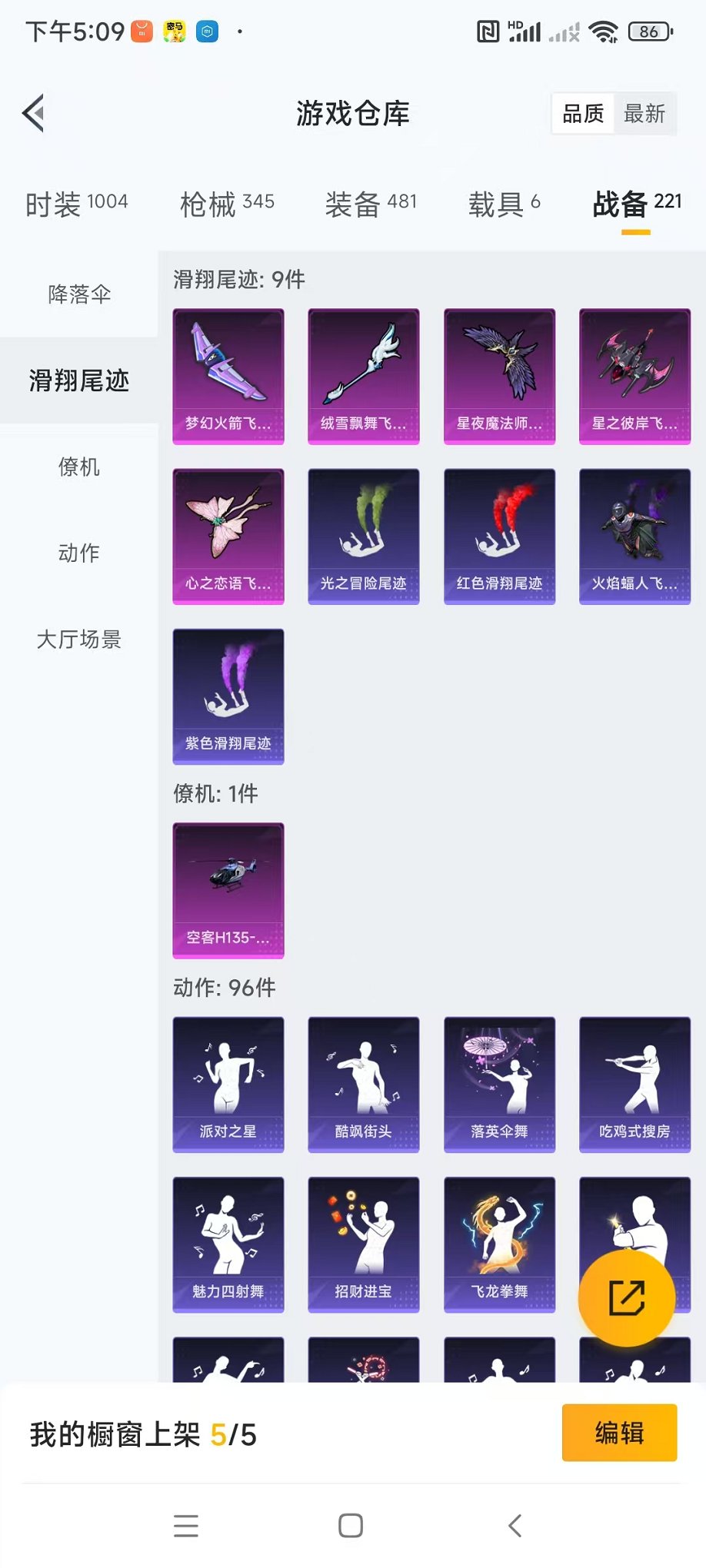Screen dimensions: 706x1568
Task: Open the 枪械 tab
Action: pyautogui.click(x=227, y=204)
